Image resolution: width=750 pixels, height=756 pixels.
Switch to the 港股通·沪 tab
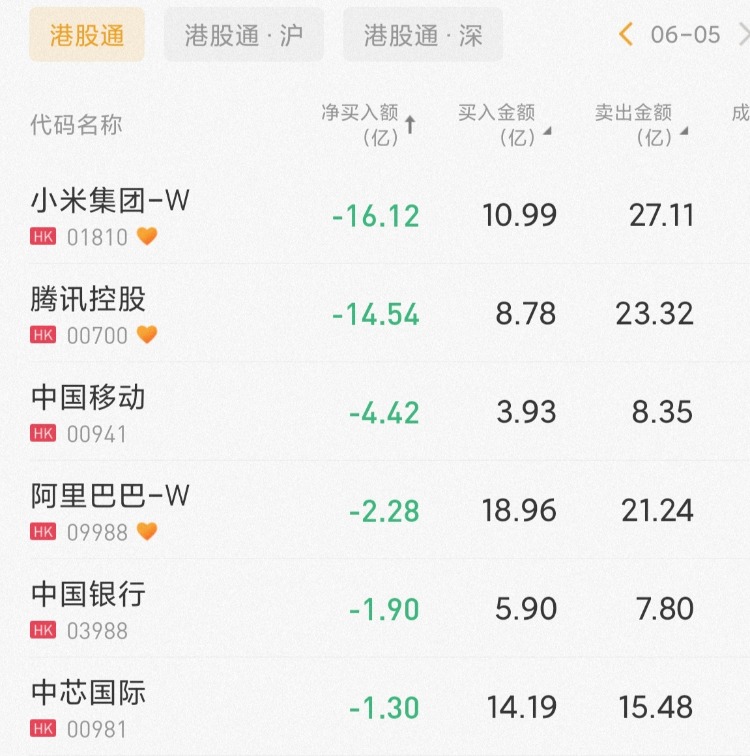(244, 35)
